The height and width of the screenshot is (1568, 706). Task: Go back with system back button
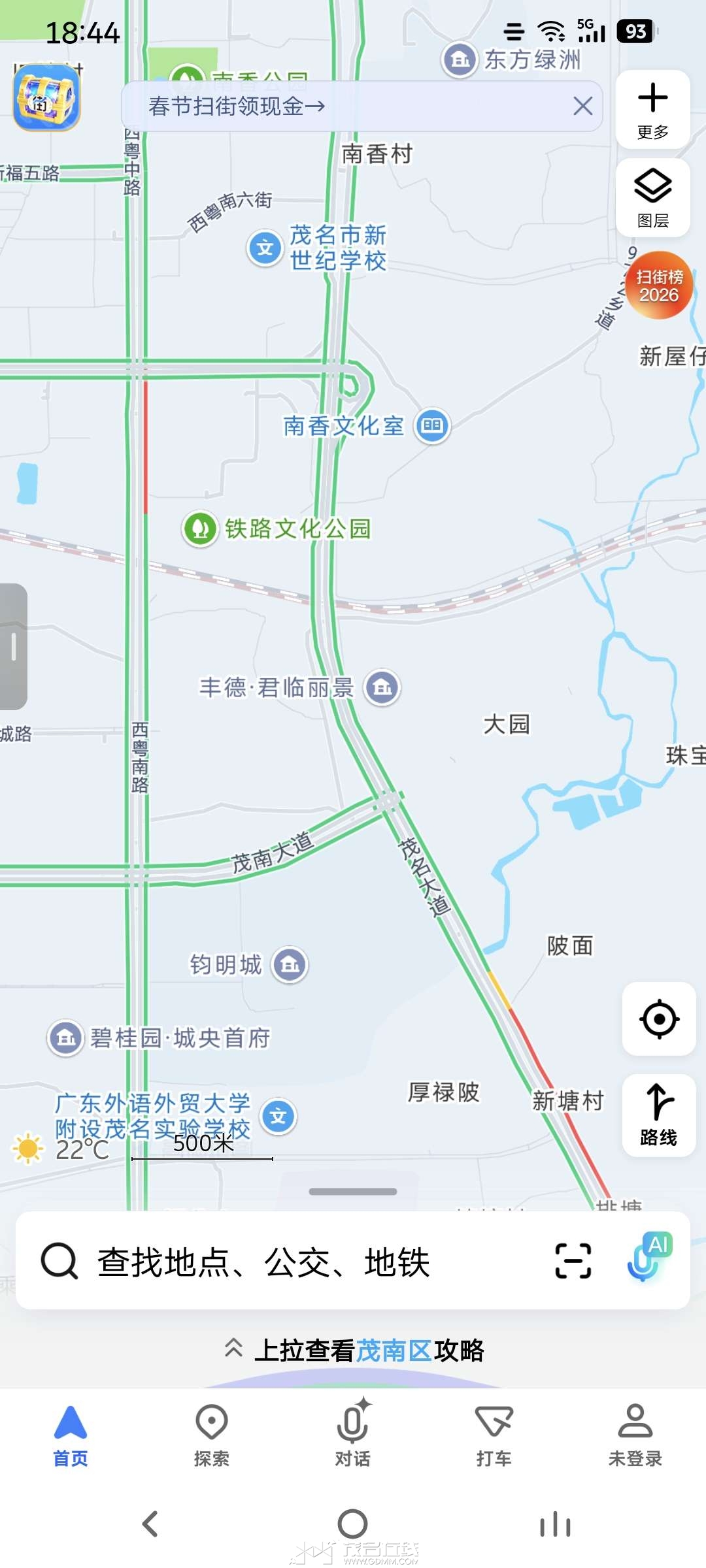(x=150, y=1524)
